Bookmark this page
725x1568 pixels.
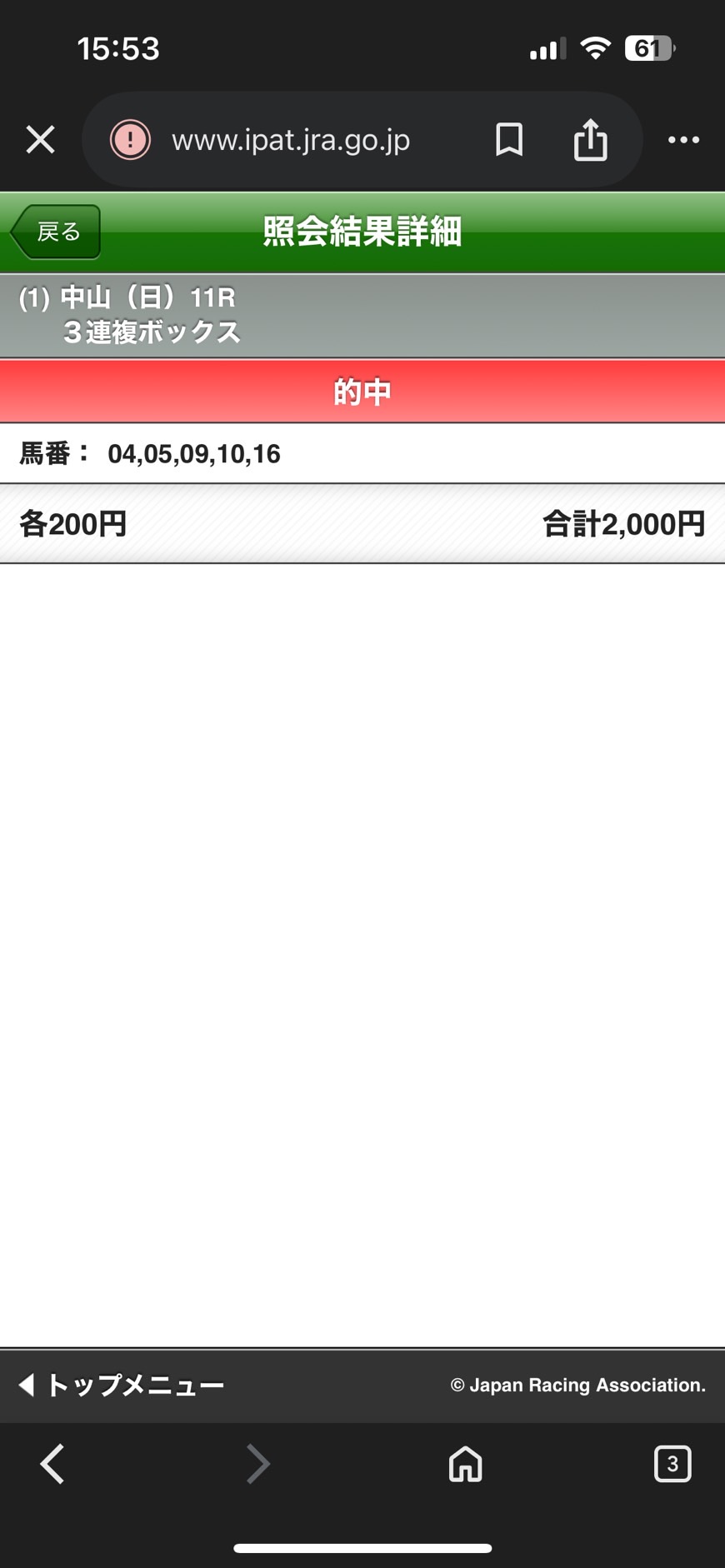[508, 140]
